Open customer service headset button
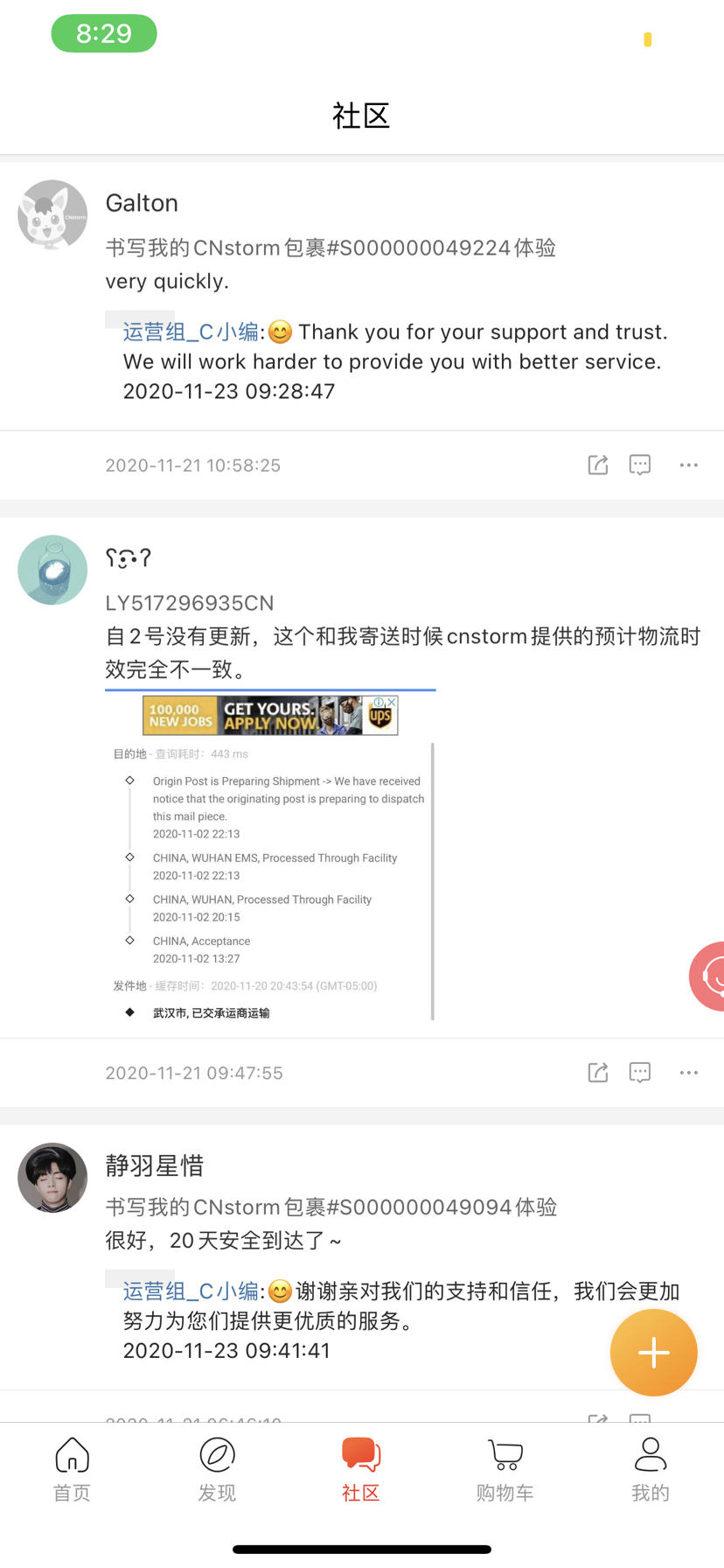The width and height of the screenshot is (724, 1568). click(710, 976)
